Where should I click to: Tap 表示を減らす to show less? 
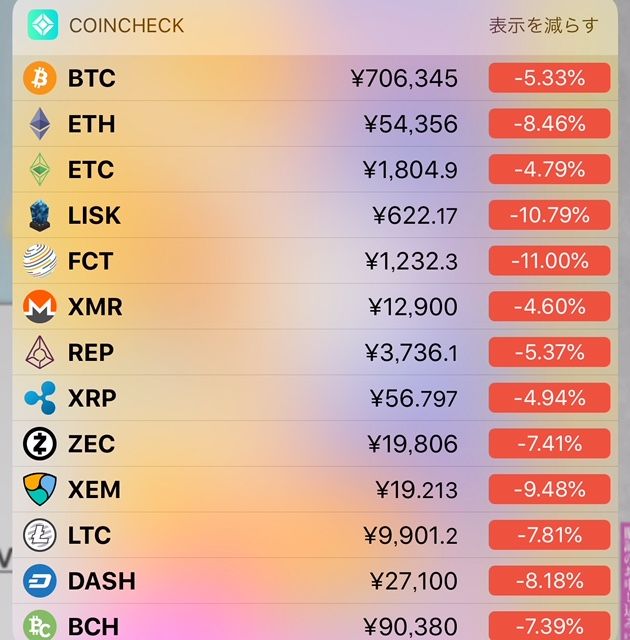(542, 25)
